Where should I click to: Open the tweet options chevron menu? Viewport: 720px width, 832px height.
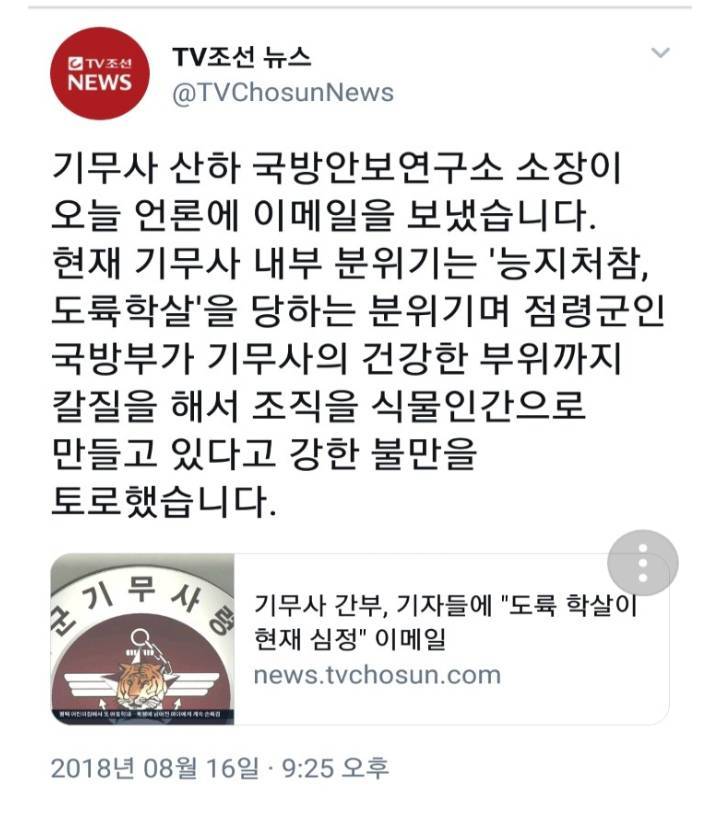660,53
